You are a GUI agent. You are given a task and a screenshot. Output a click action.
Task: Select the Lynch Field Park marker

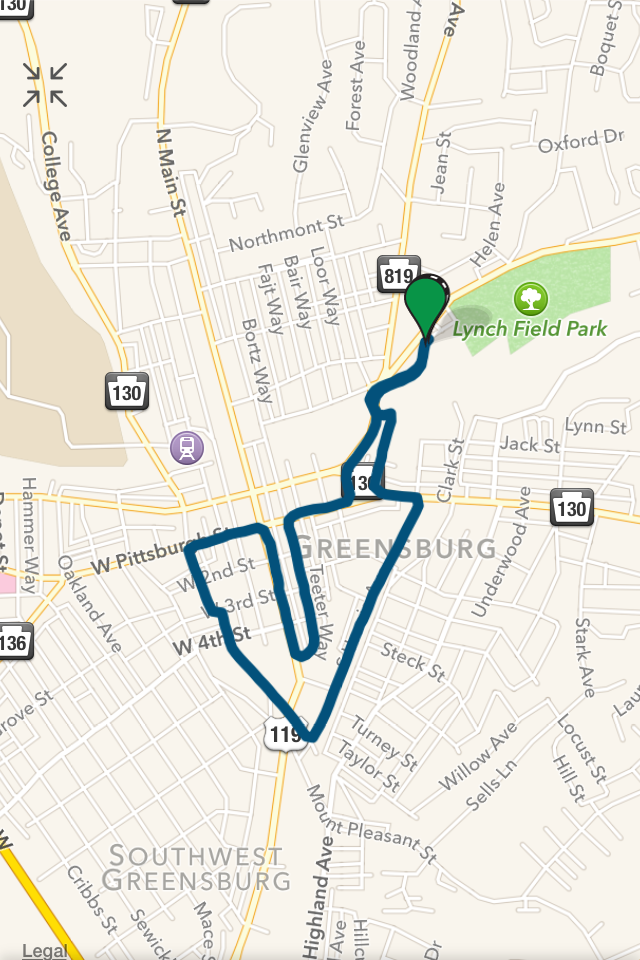coord(531,297)
